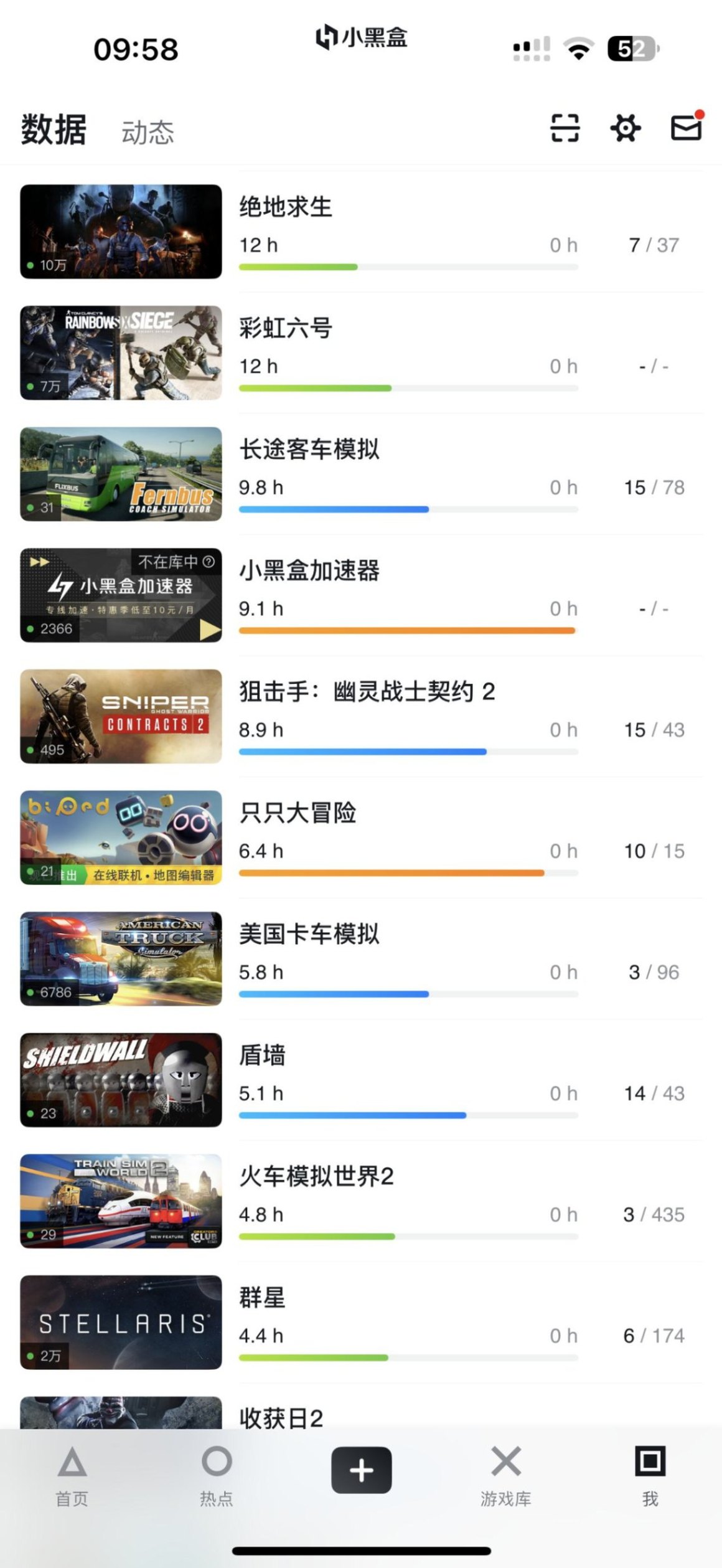Tap the plus button to create

click(362, 1470)
